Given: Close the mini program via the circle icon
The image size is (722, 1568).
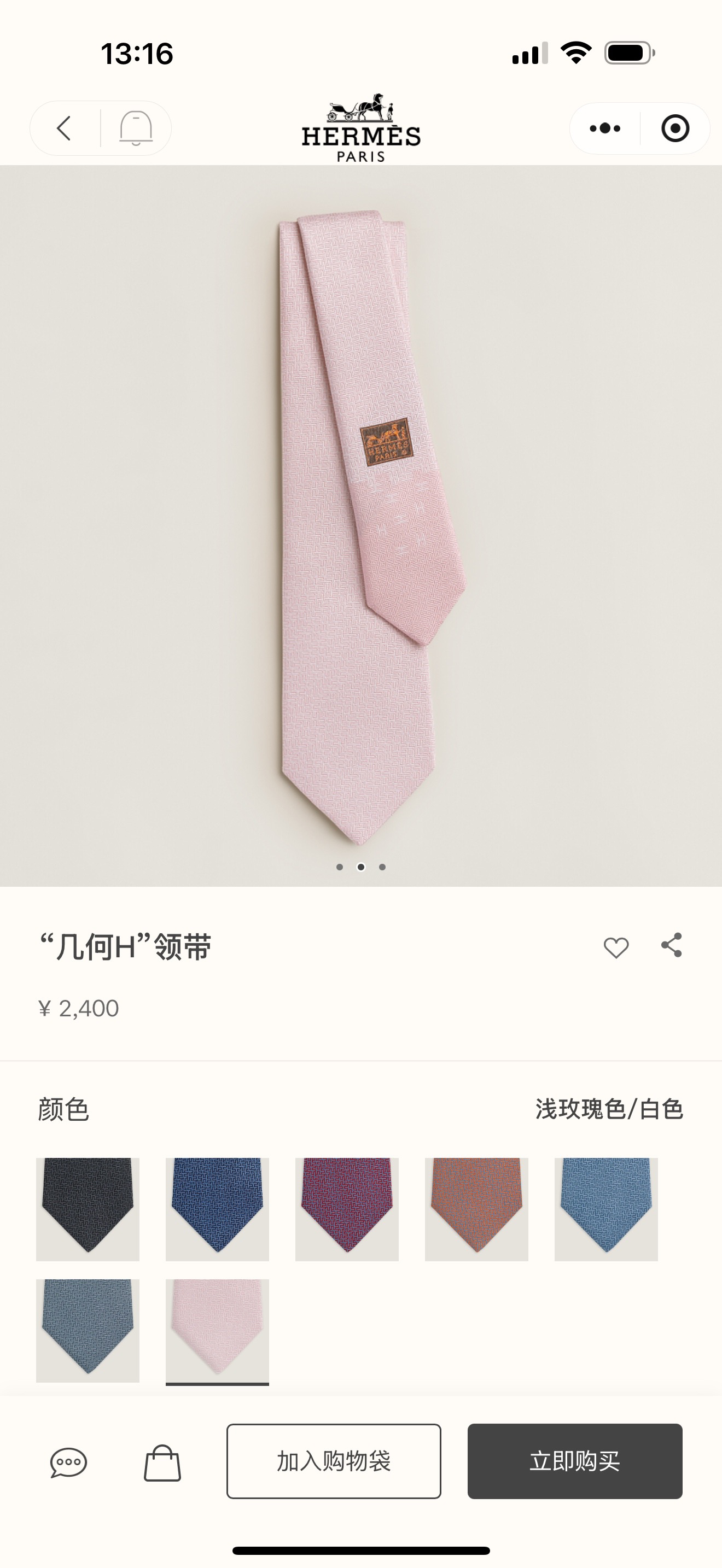Looking at the screenshot, I should (x=674, y=128).
